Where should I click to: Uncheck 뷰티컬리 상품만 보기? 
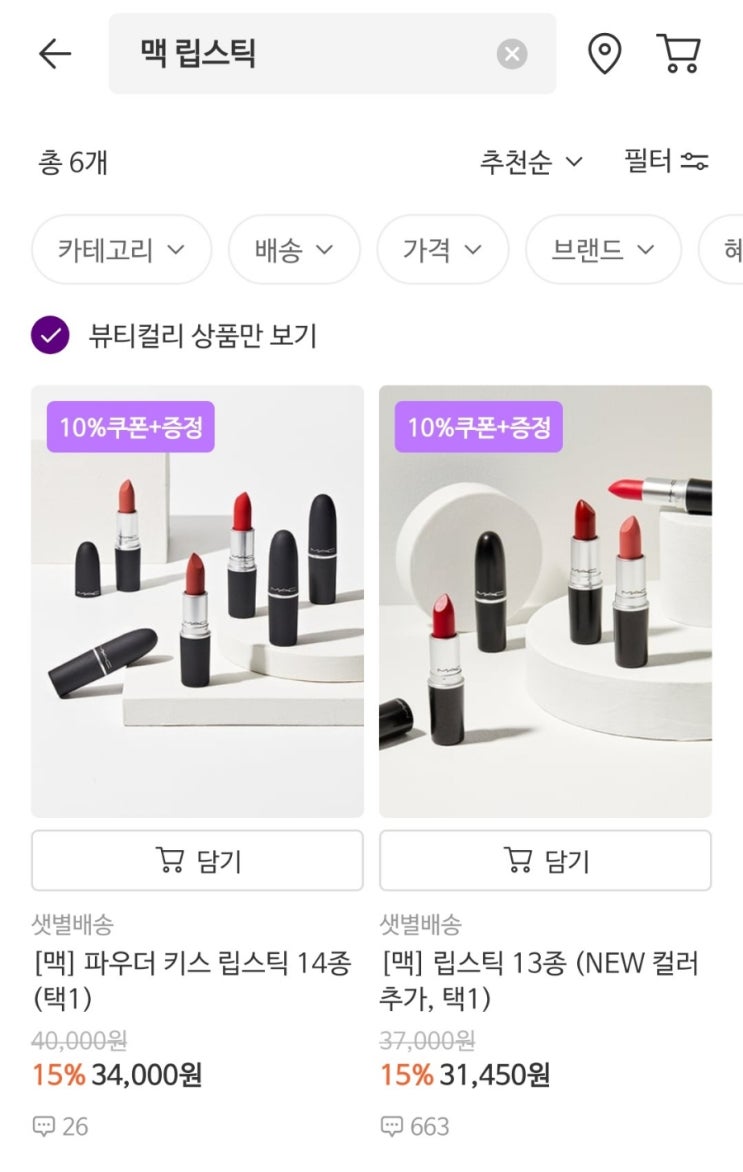coord(50,336)
